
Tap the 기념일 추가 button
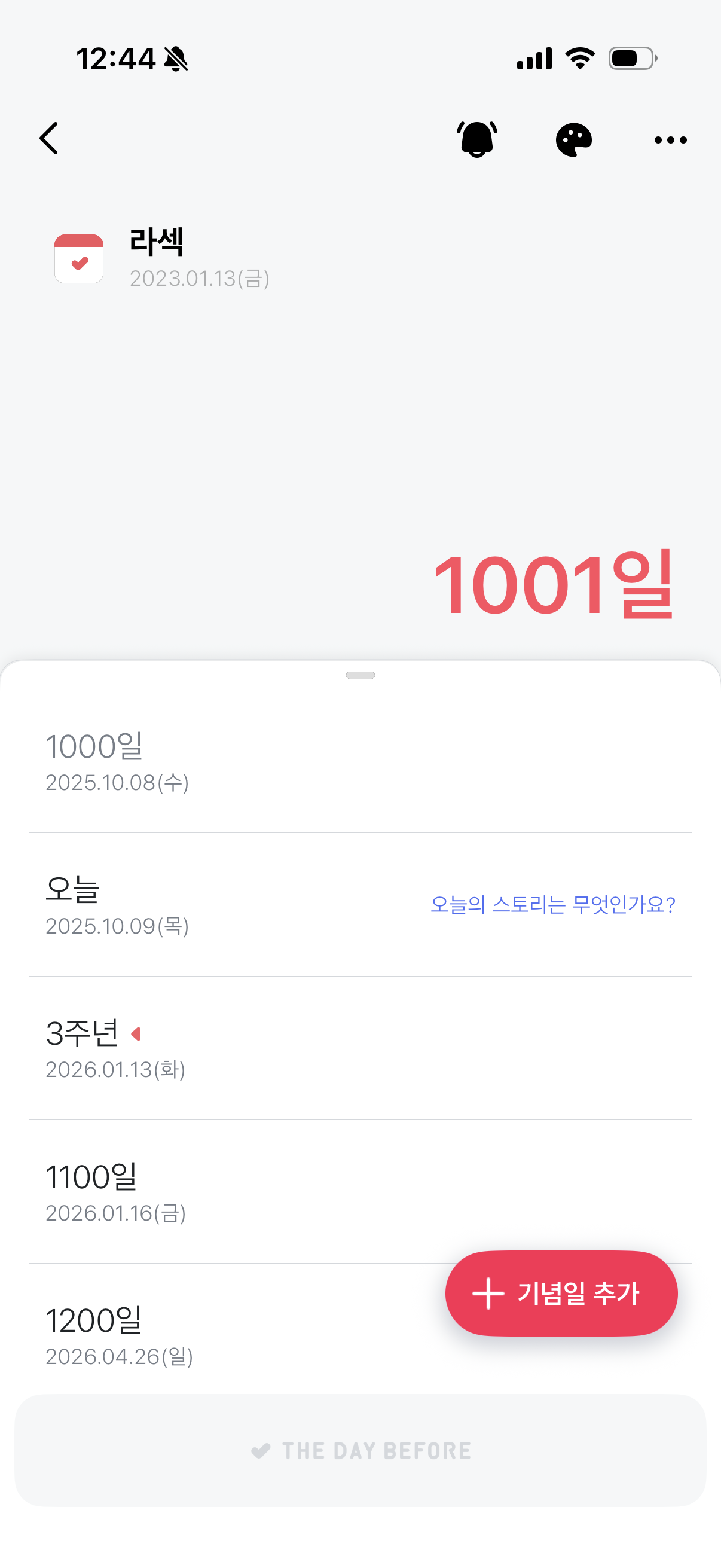[561, 1294]
